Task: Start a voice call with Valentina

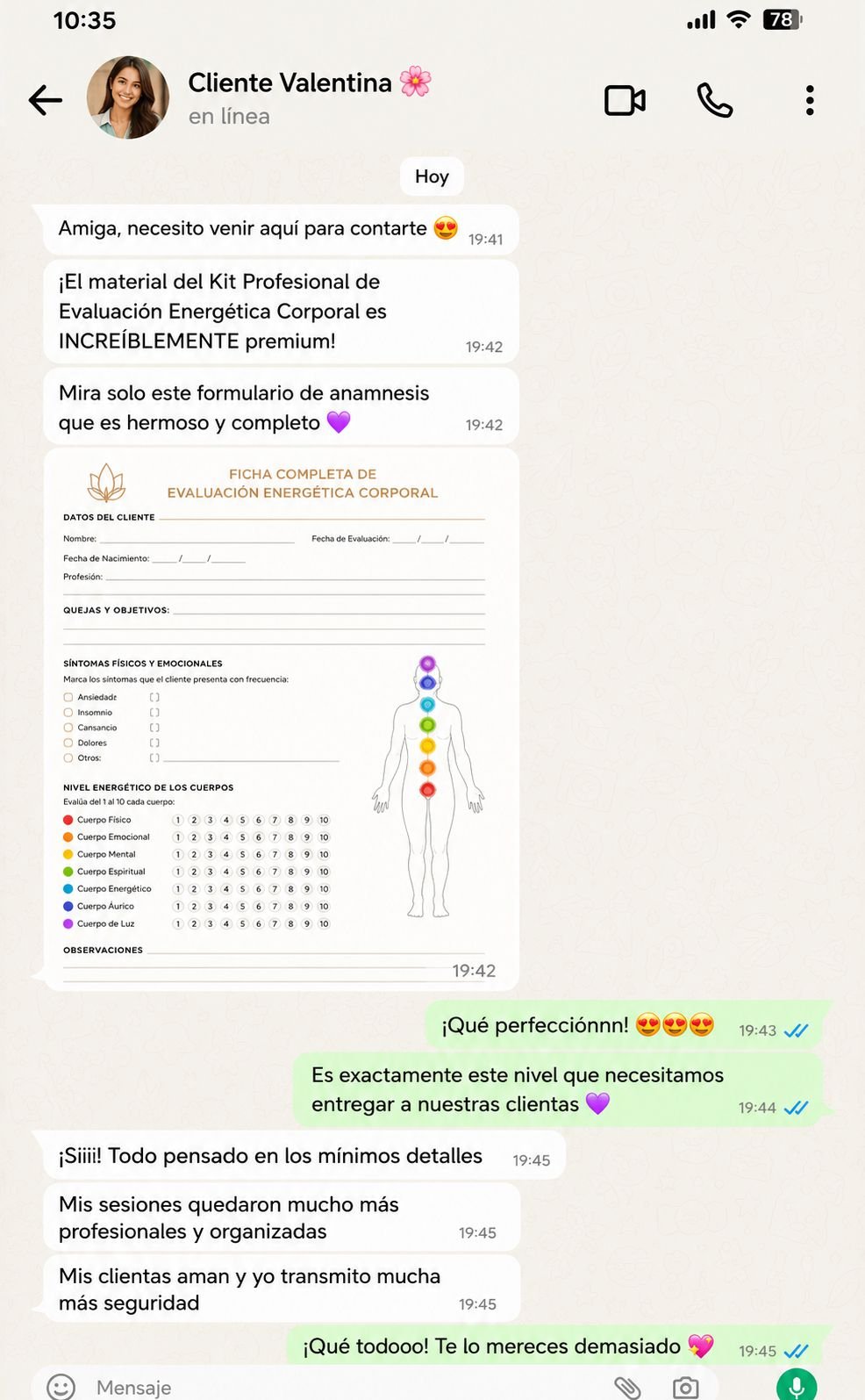Action: 715,101
